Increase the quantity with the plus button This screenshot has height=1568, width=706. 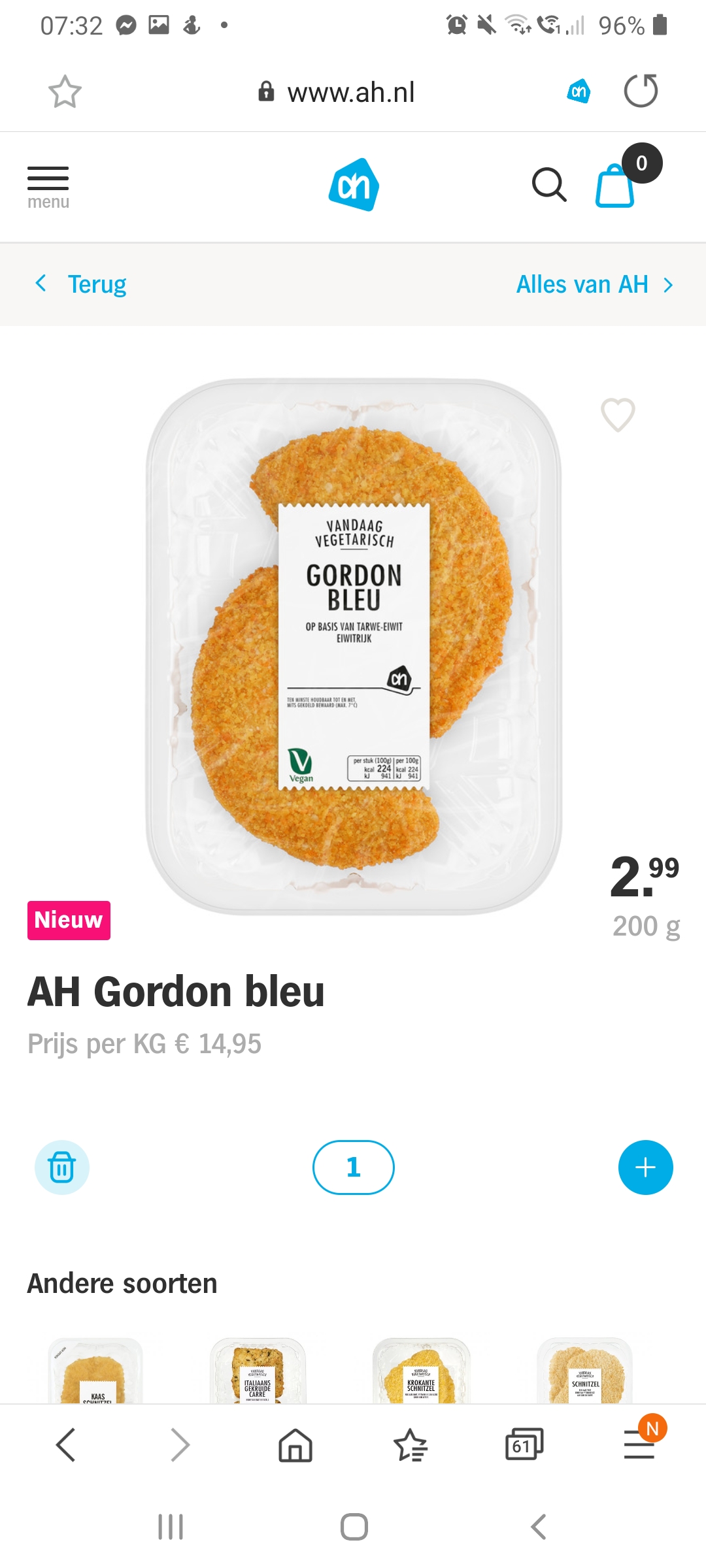click(x=646, y=1168)
